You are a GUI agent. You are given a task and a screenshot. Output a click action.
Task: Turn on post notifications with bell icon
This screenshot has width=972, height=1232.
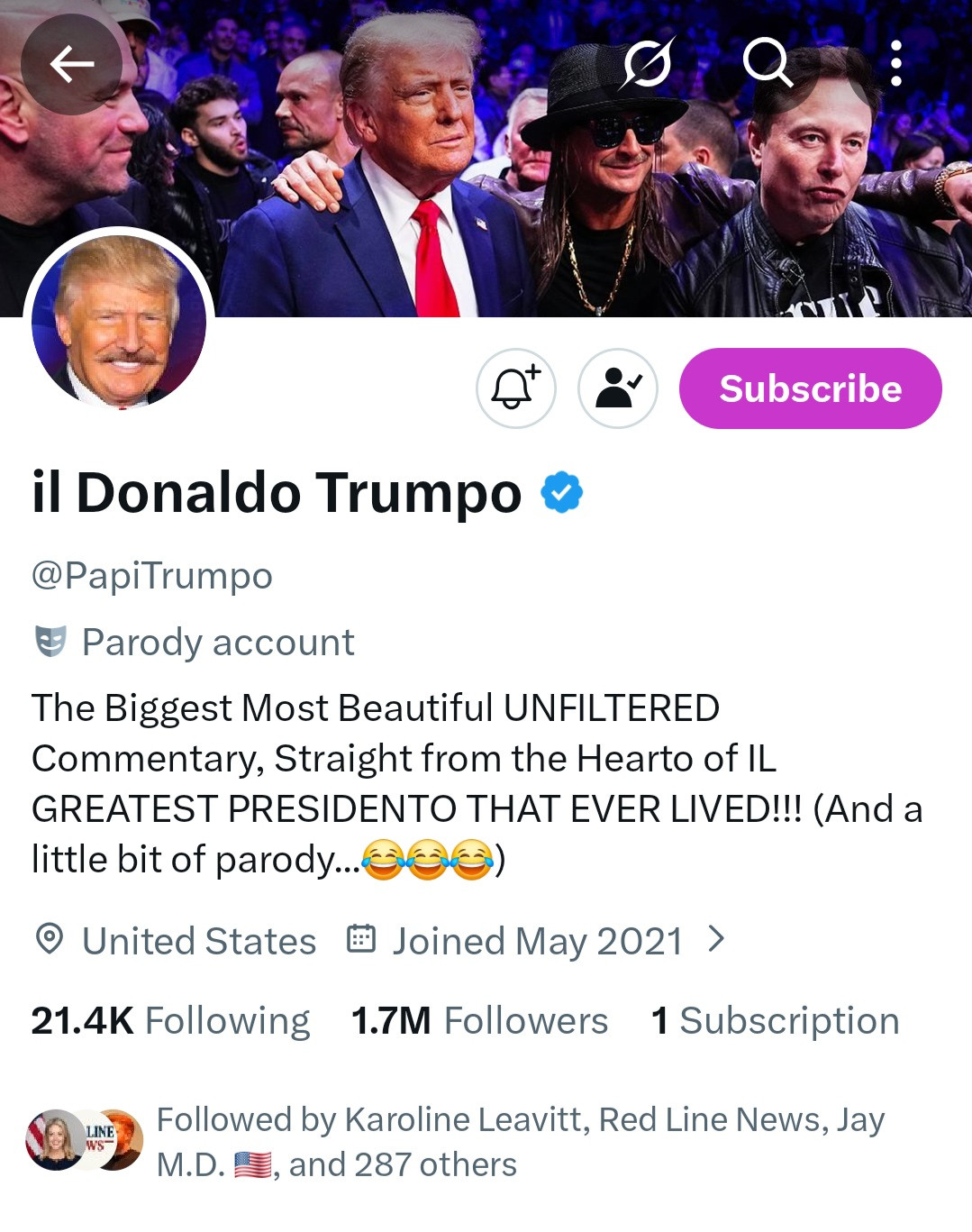pyautogui.click(x=515, y=388)
